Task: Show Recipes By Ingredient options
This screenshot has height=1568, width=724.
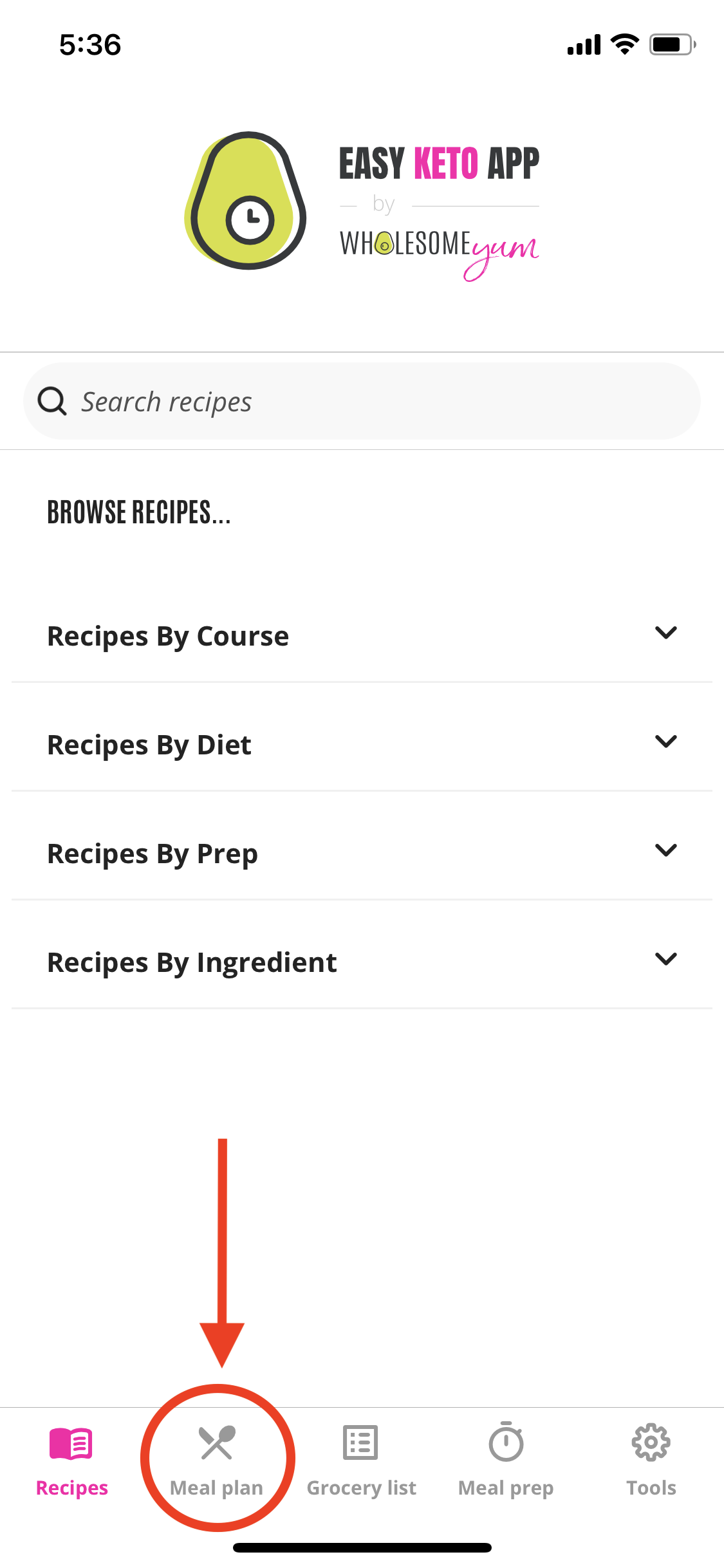Action: click(x=362, y=962)
